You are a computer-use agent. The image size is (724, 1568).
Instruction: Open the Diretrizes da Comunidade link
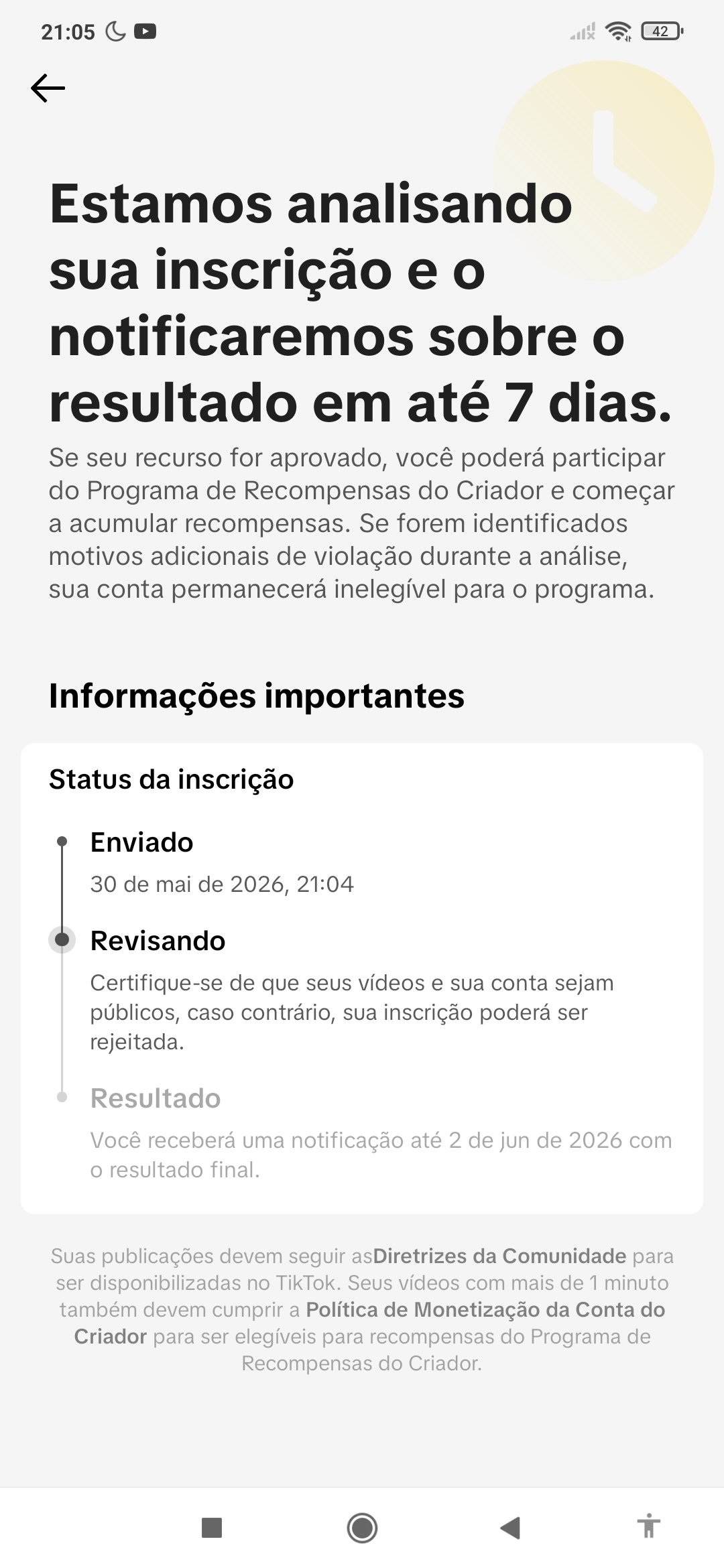(499, 1256)
